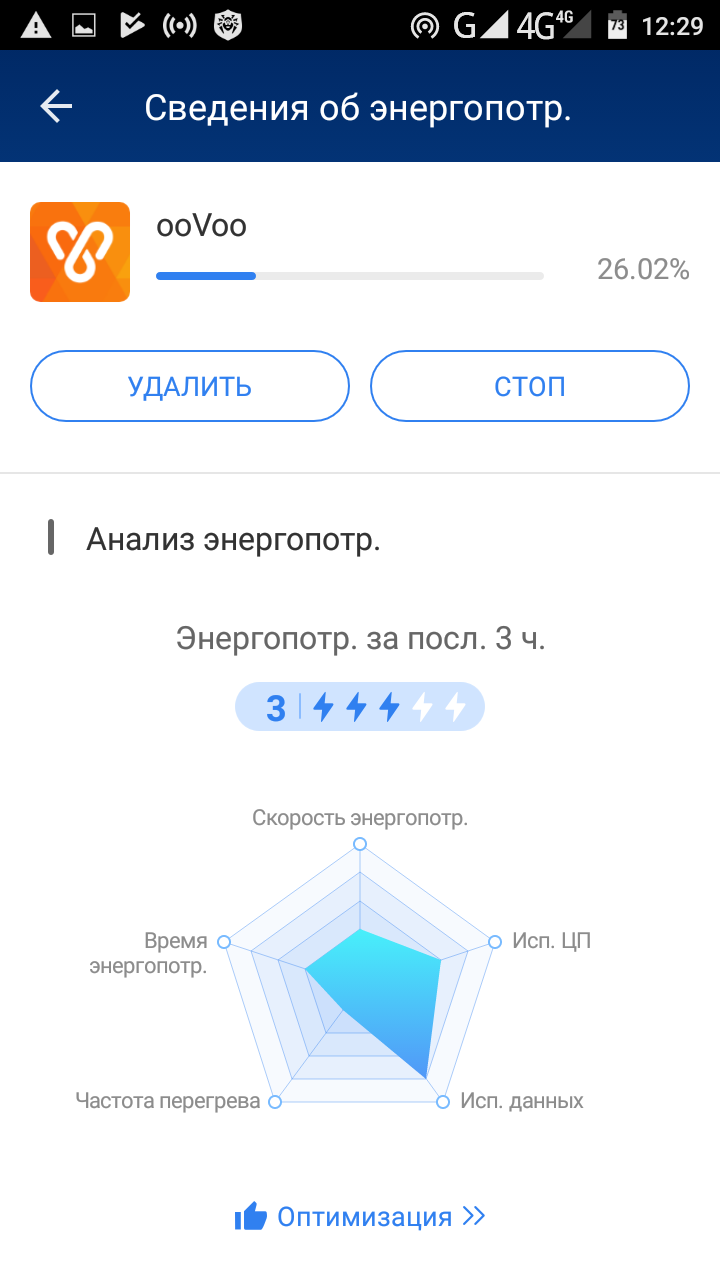Stop ooVoo with the СТОП button
Image resolution: width=720 pixels, height=1280 pixels.
point(530,386)
